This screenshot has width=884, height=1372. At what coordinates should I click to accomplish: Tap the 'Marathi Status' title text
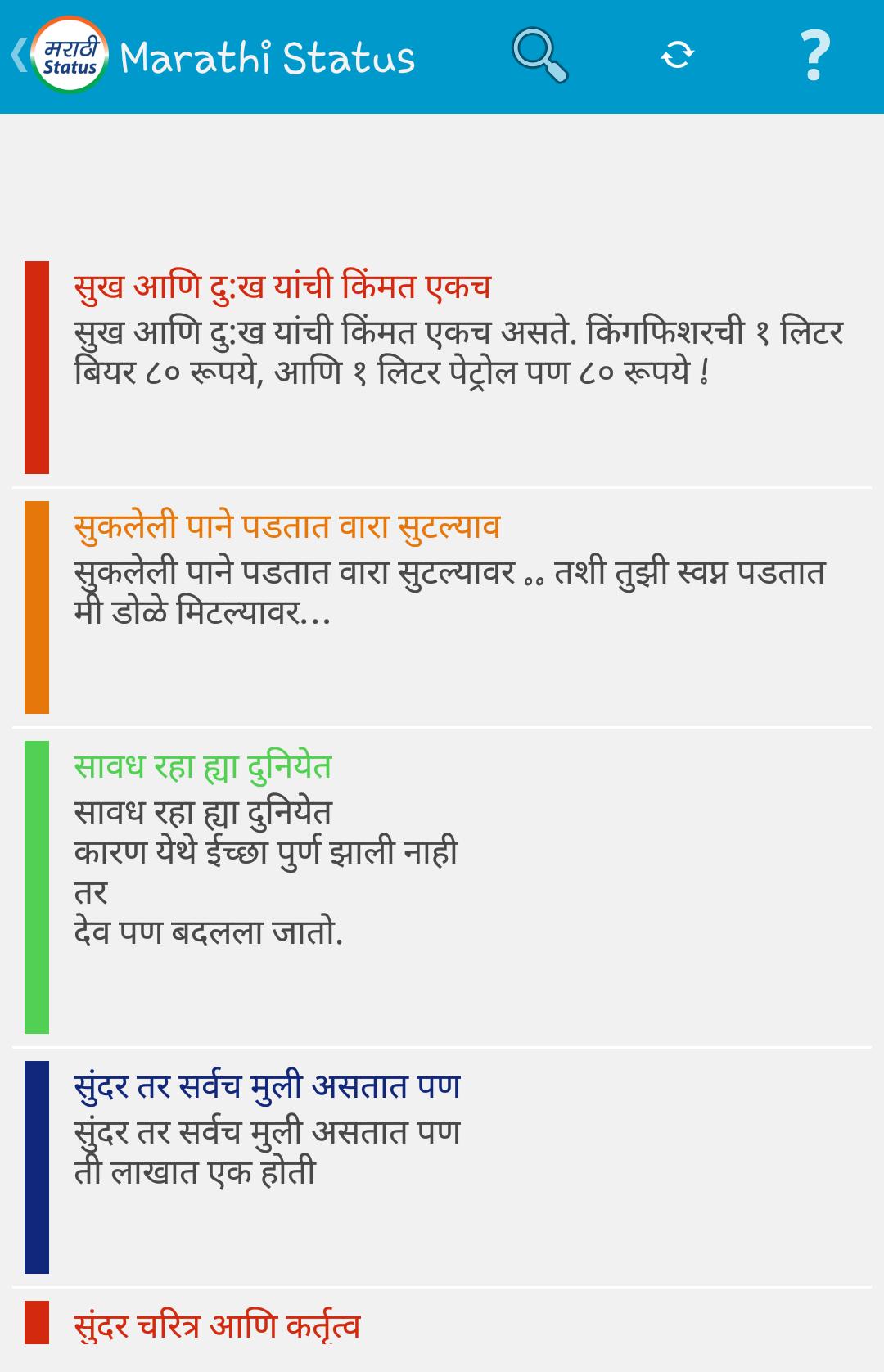268,56
